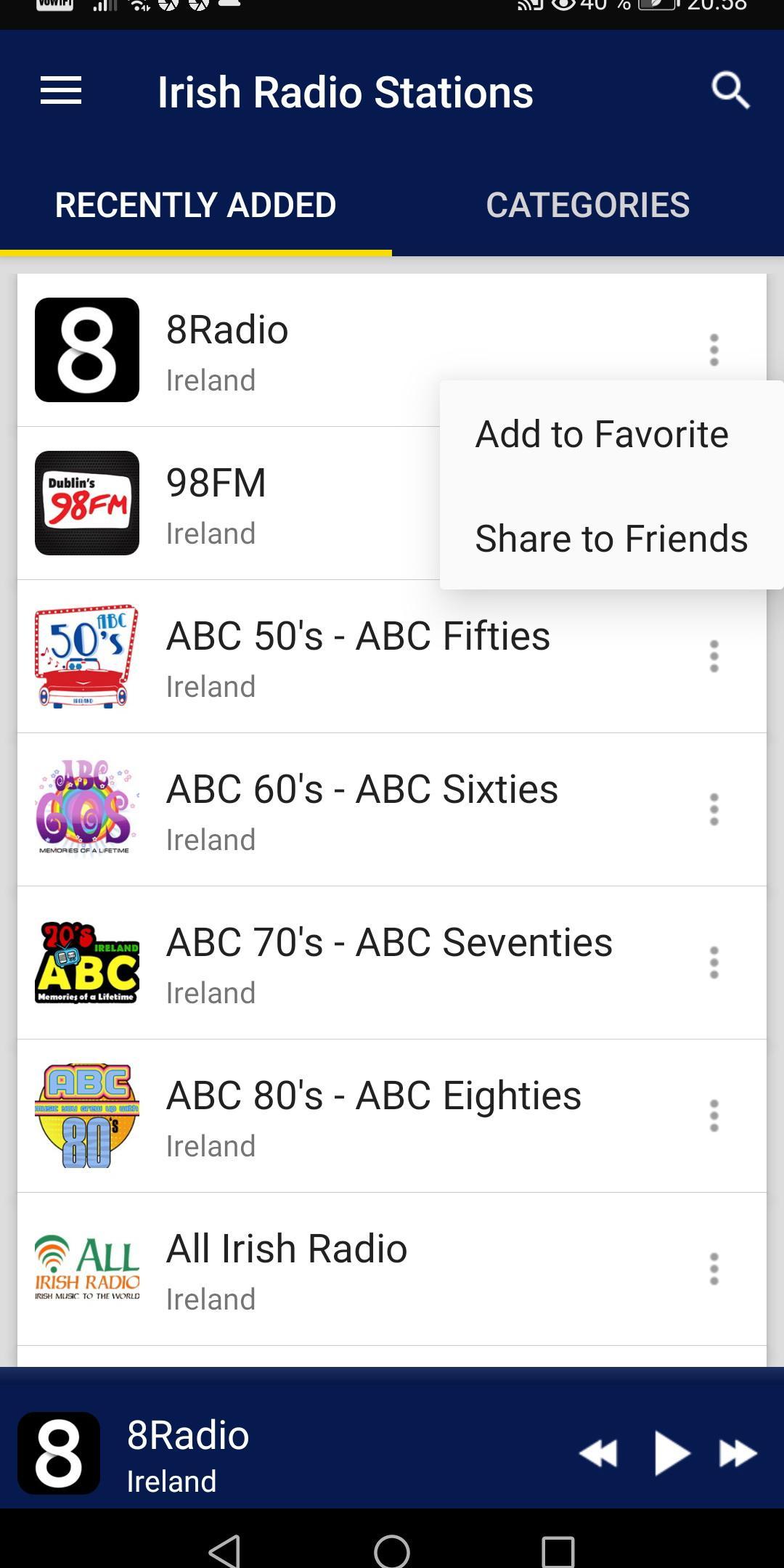
Task: Open the All Irish Radio station
Action: click(x=287, y=1269)
